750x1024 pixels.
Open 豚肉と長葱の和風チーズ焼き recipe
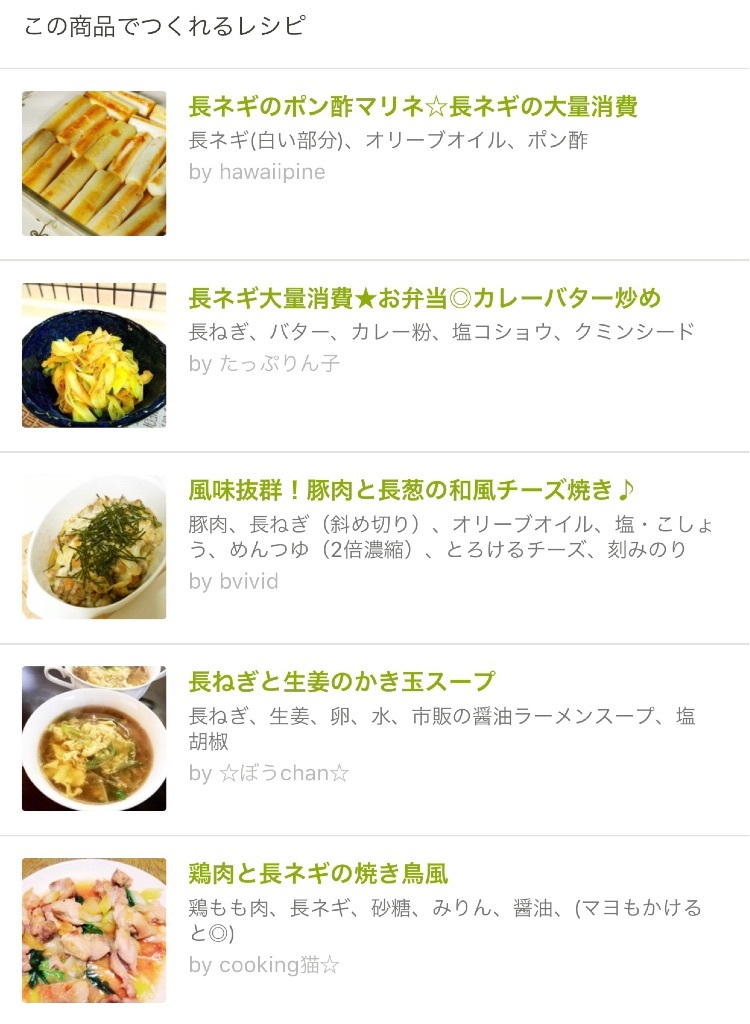click(x=411, y=491)
